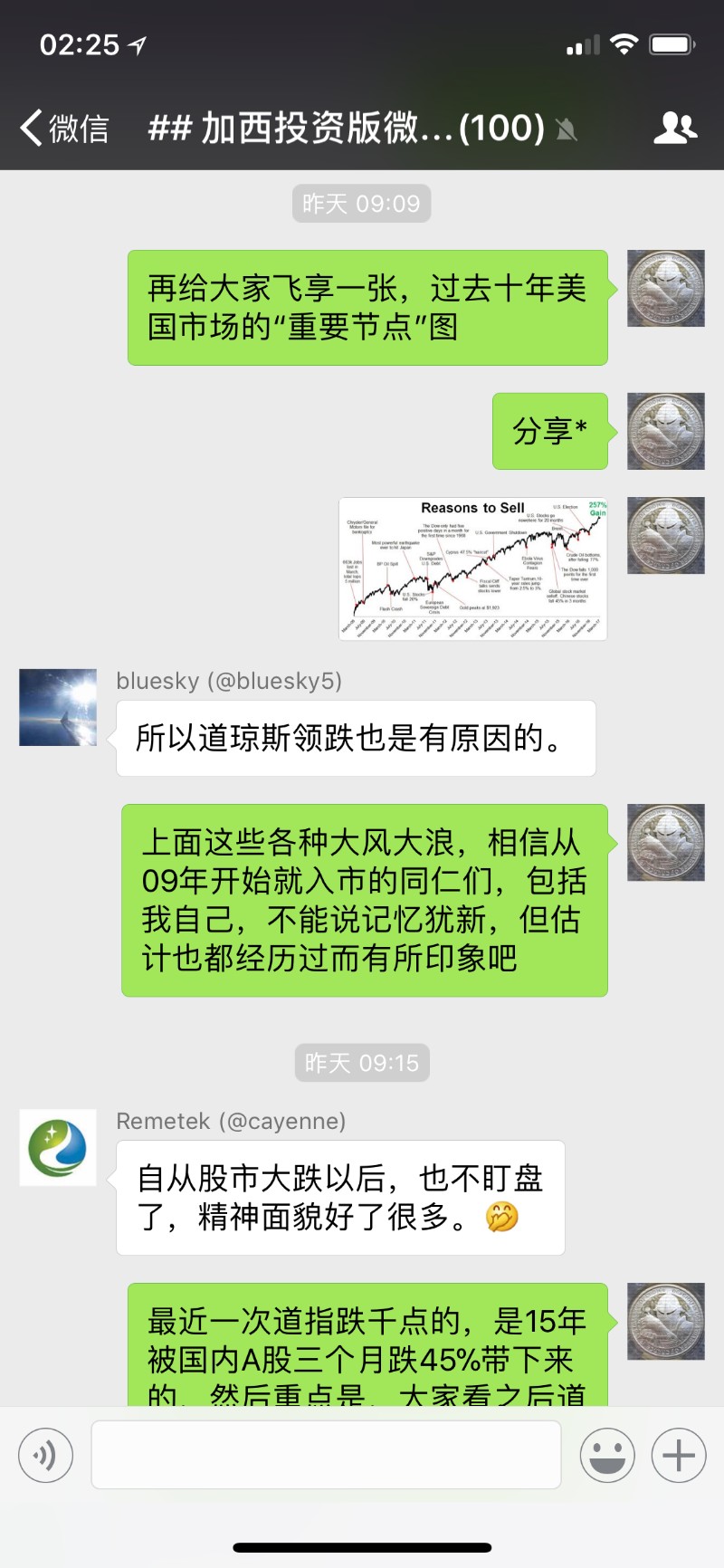724x1568 pixels.
Task: Open group members info icon
Action: point(675,128)
